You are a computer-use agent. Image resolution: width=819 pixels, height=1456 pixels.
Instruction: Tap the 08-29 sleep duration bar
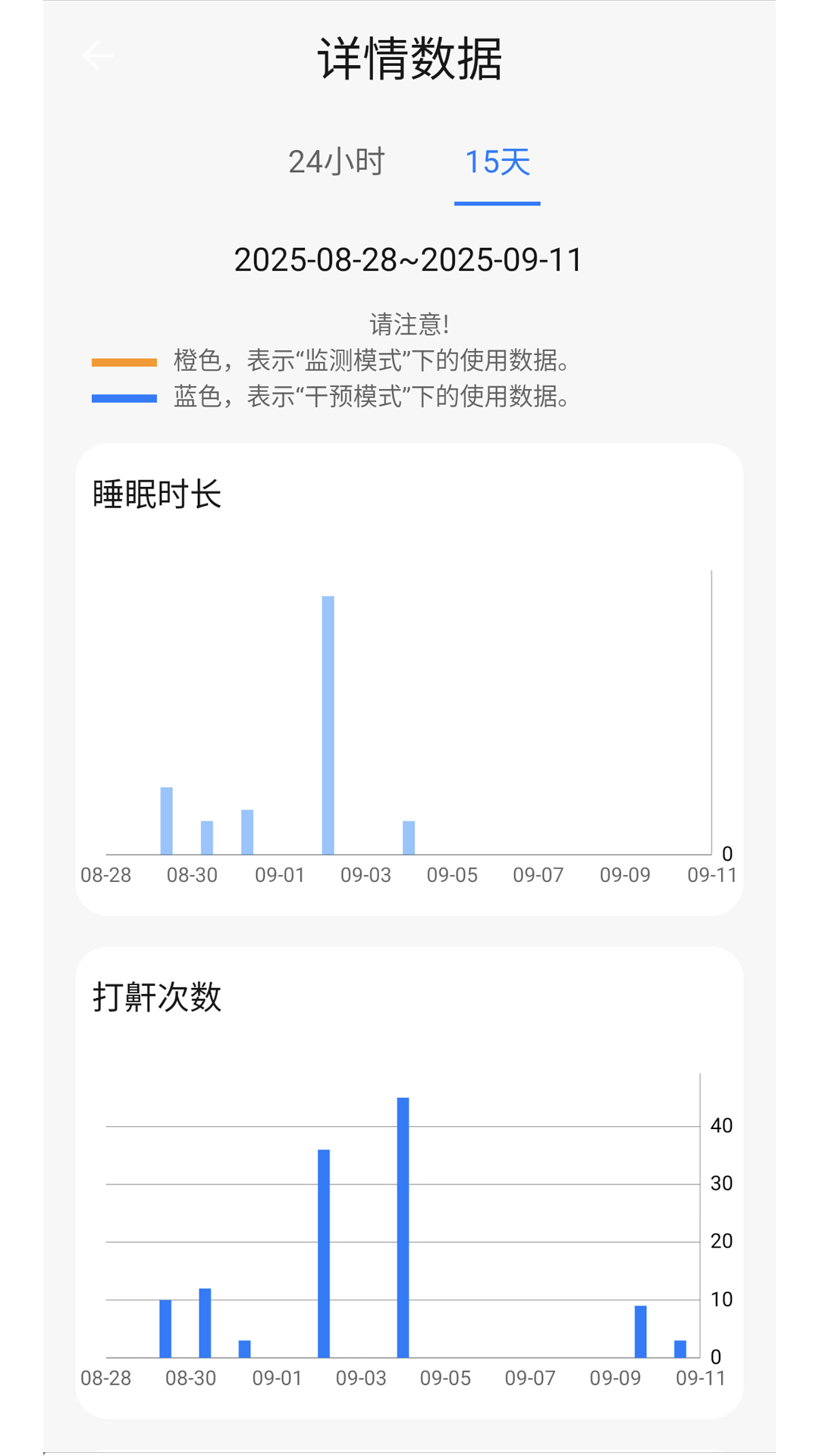pyautogui.click(x=167, y=819)
